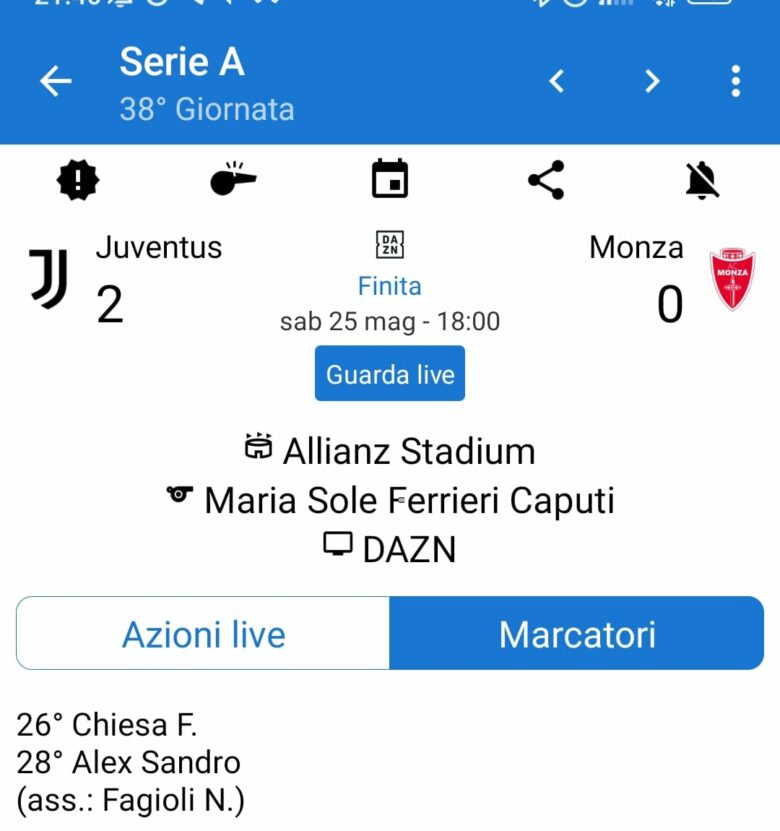The height and width of the screenshot is (831, 780).
Task: Go back using the header arrow
Action: click(56, 82)
